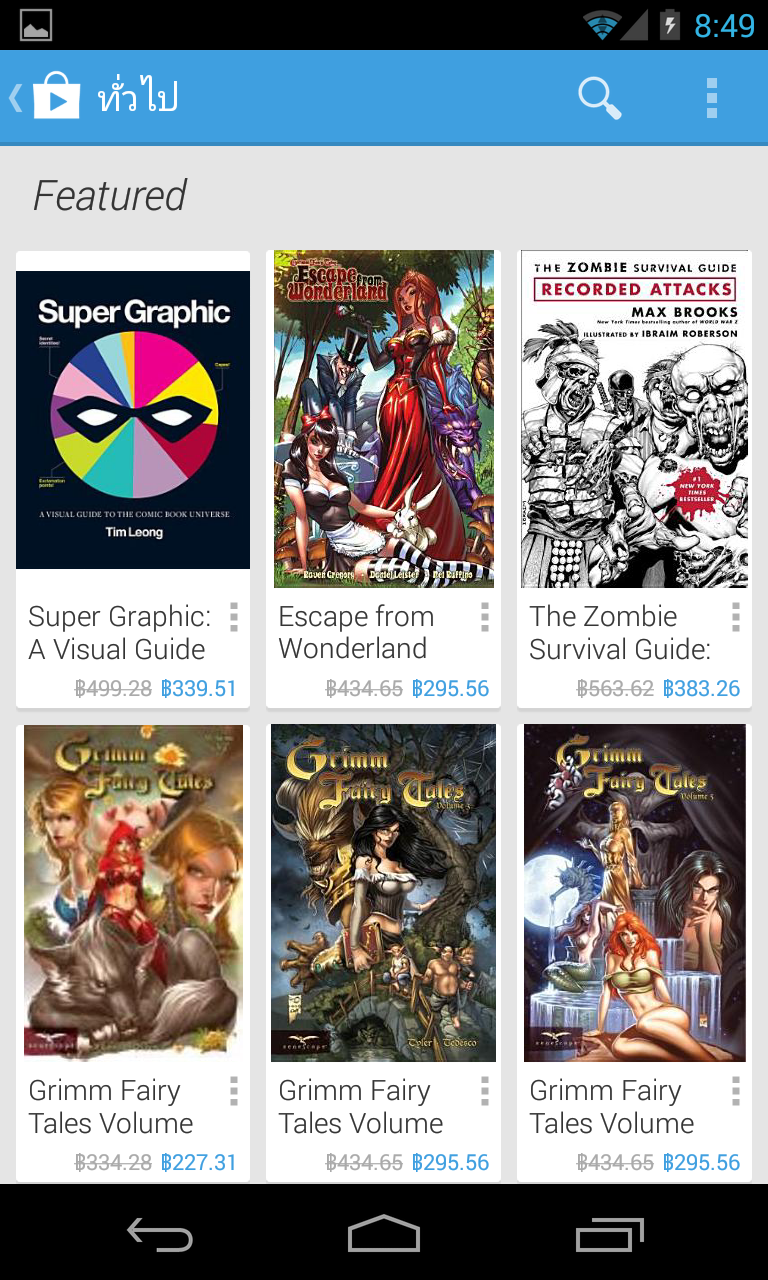Screen dimensions: 768x1280
Task: Open Escape from Wonderland book card
Action: [x=384, y=420]
